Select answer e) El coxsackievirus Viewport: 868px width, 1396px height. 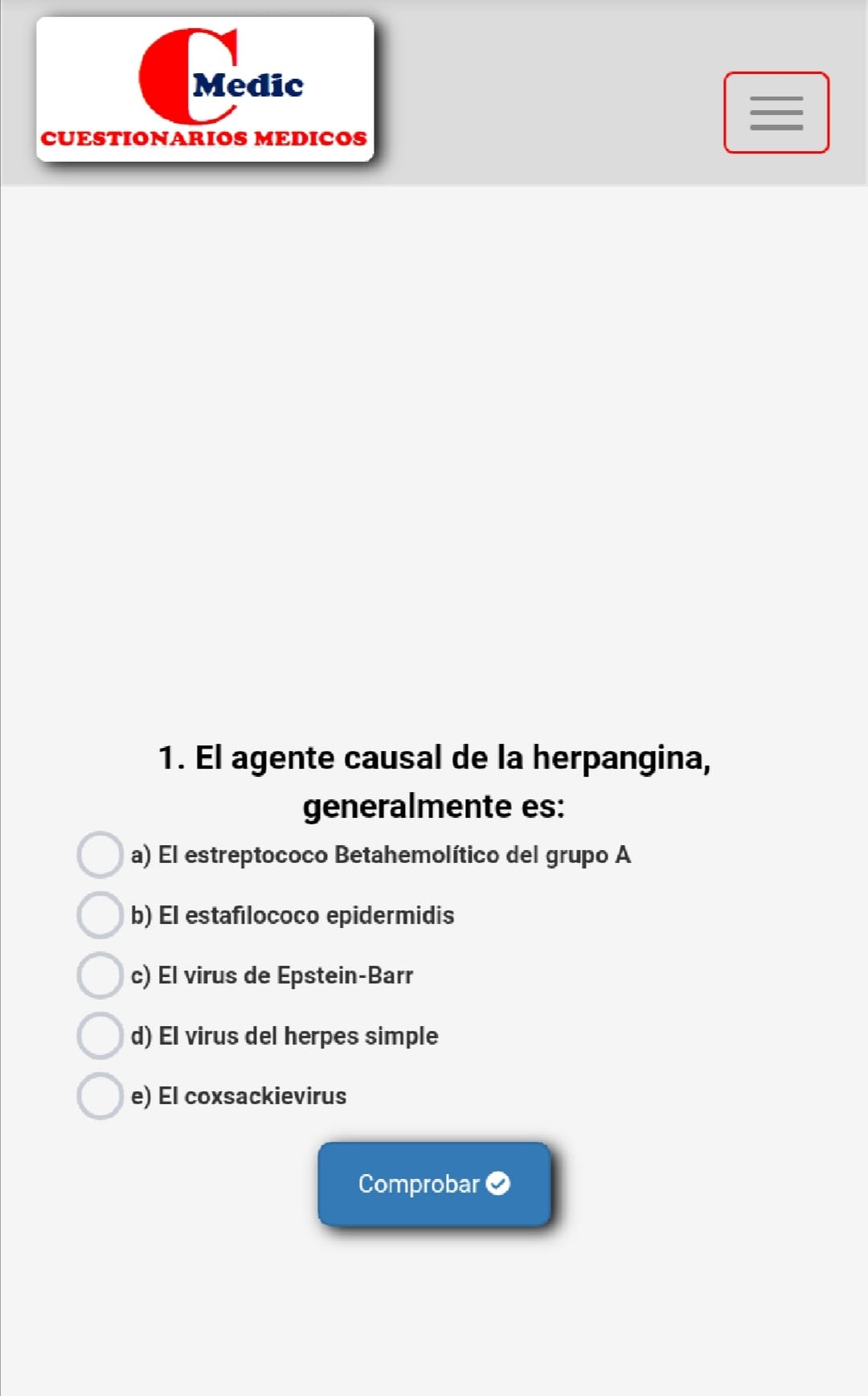(100, 1095)
